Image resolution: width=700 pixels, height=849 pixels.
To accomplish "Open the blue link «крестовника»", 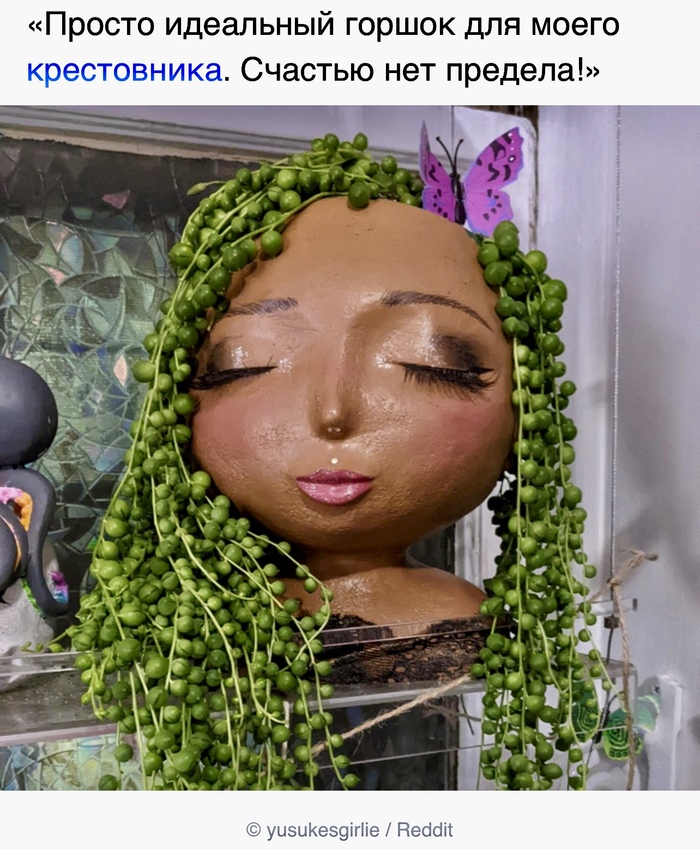I will tap(124, 71).
